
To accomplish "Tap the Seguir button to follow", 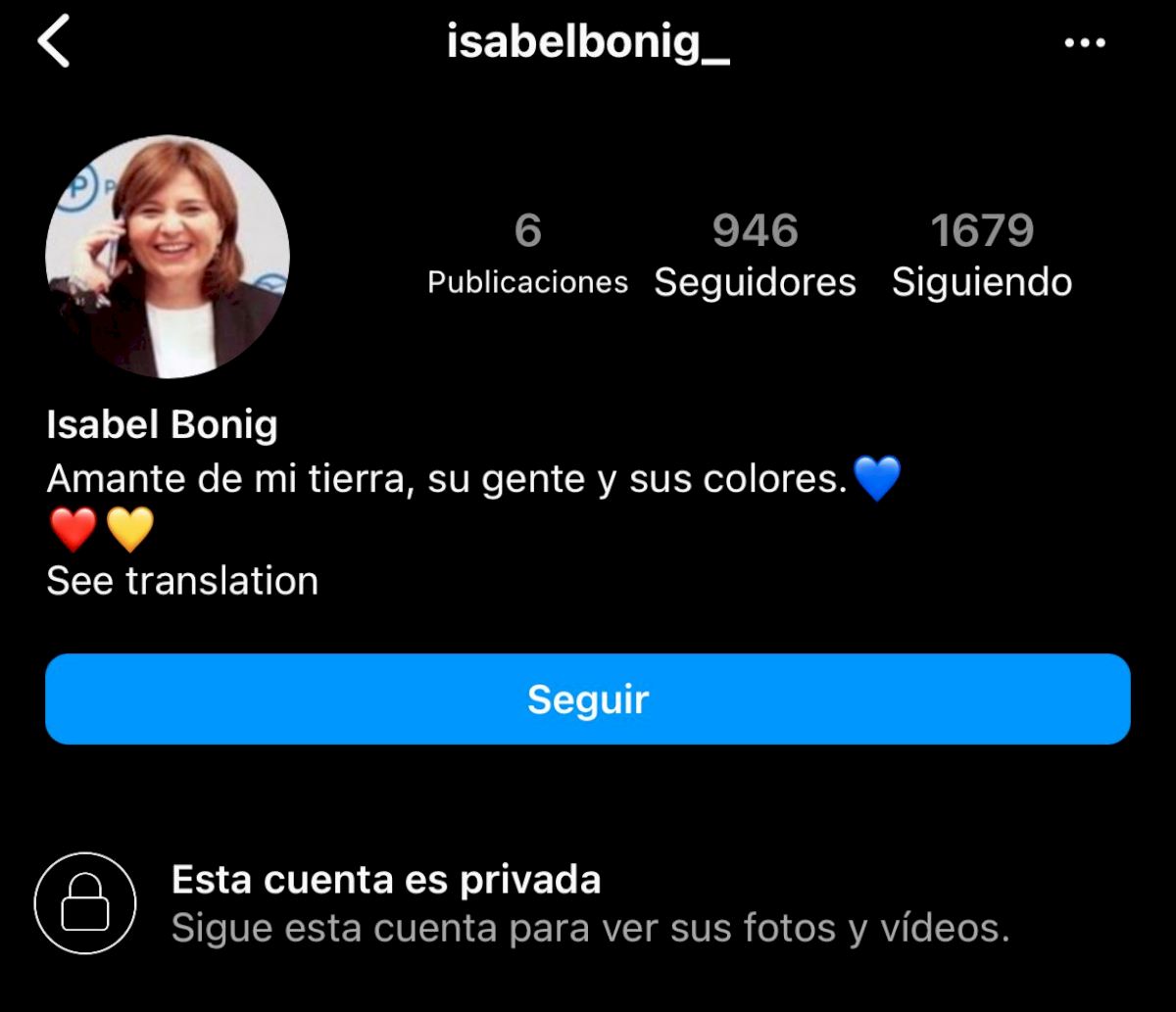I will 588,699.
